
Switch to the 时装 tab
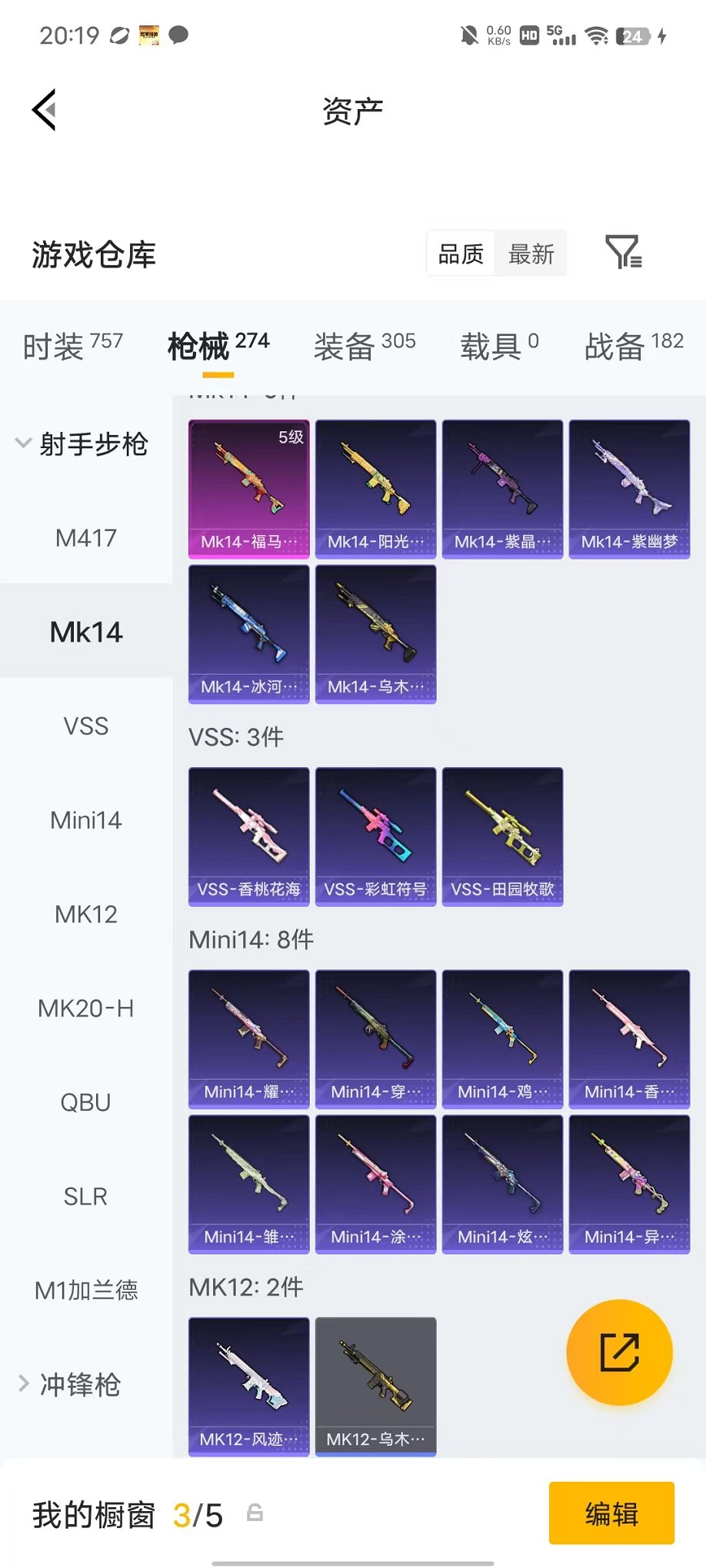[72, 346]
